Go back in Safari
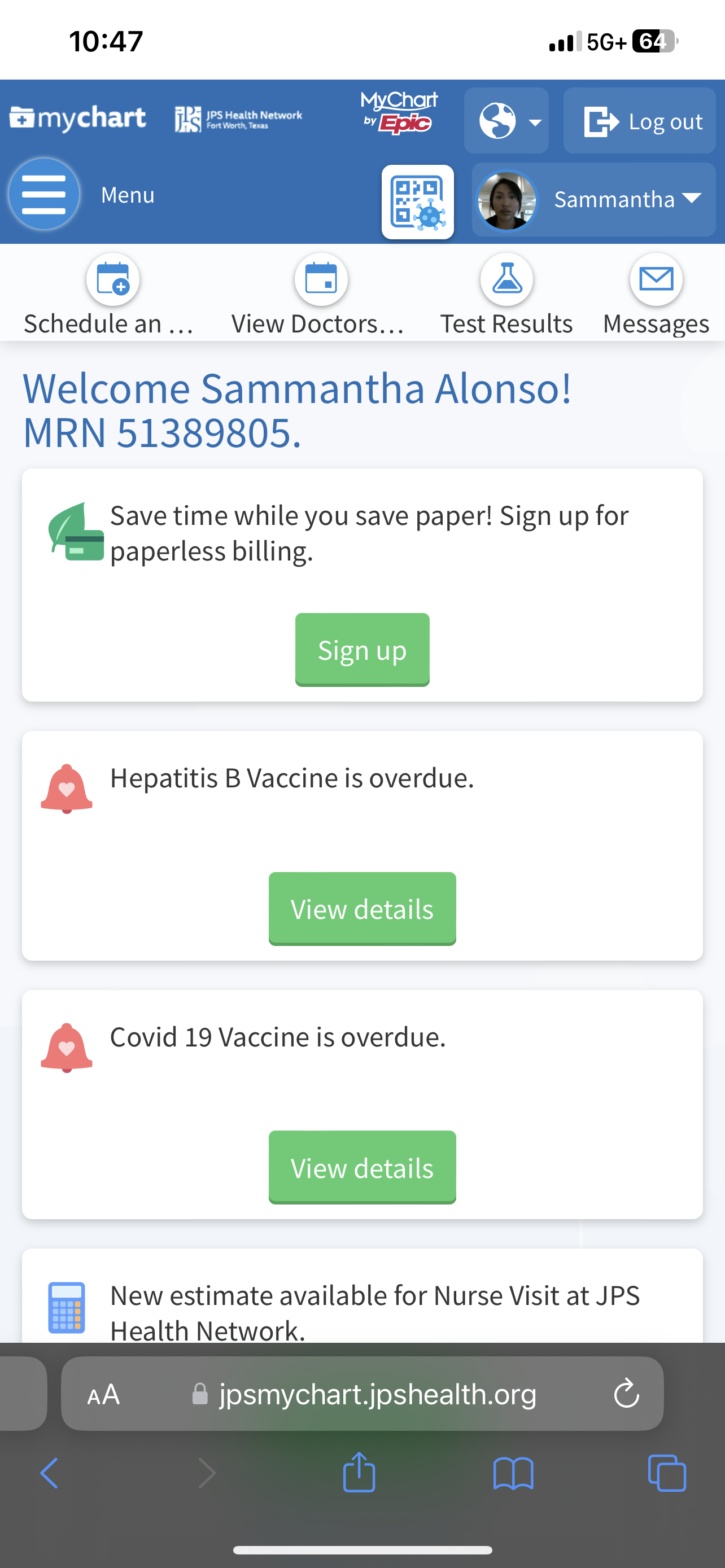The height and width of the screenshot is (1568, 725). (49, 1473)
